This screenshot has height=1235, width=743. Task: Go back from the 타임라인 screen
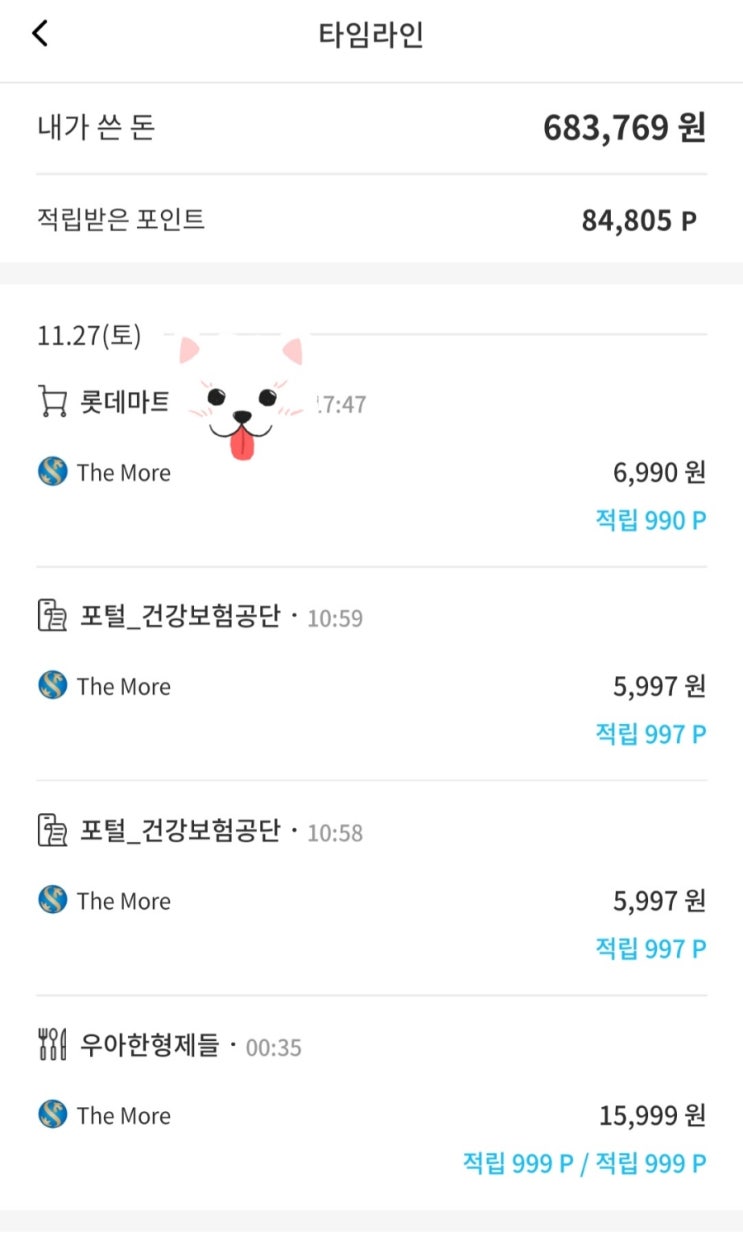tap(40, 34)
